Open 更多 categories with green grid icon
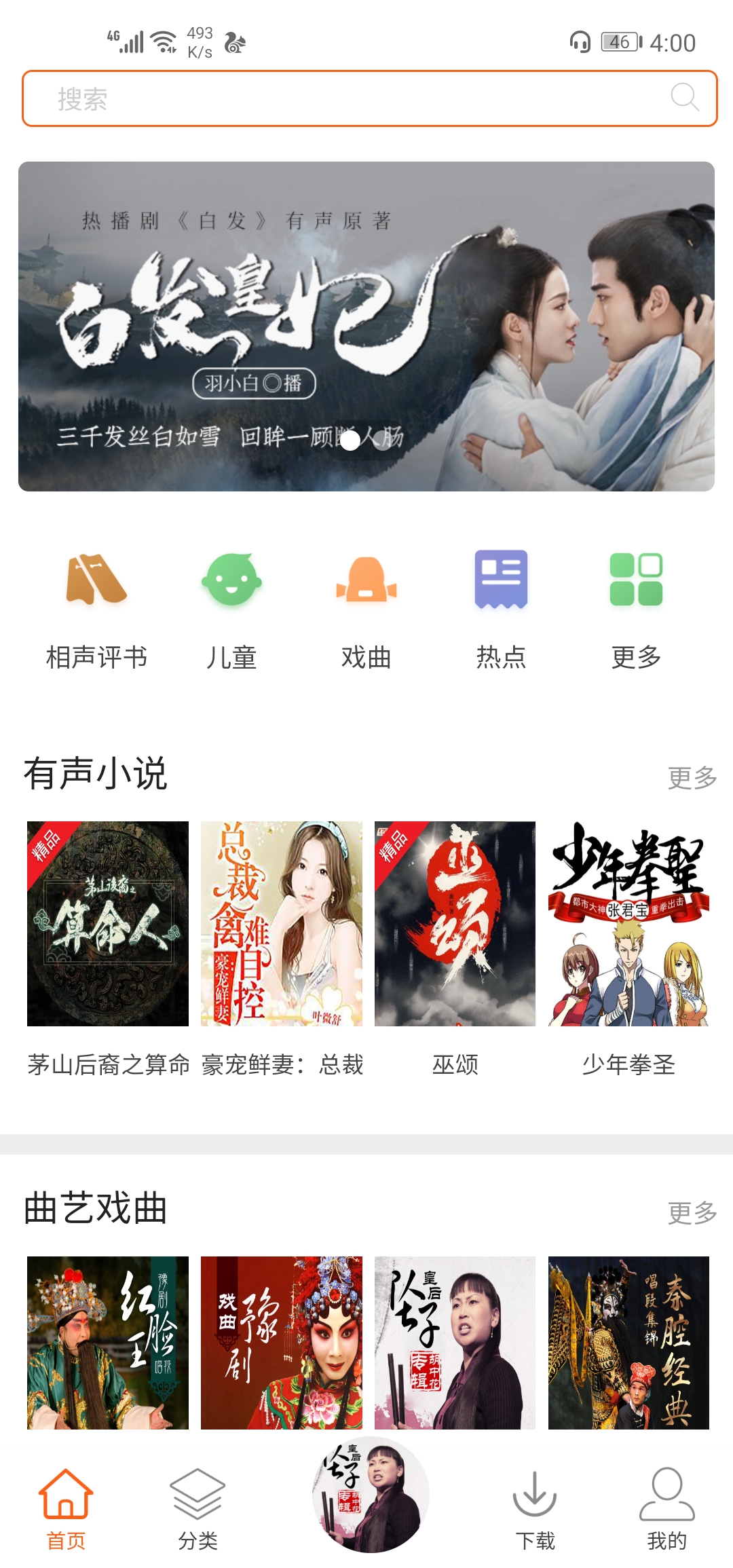The width and height of the screenshot is (733, 1568). 636,611
